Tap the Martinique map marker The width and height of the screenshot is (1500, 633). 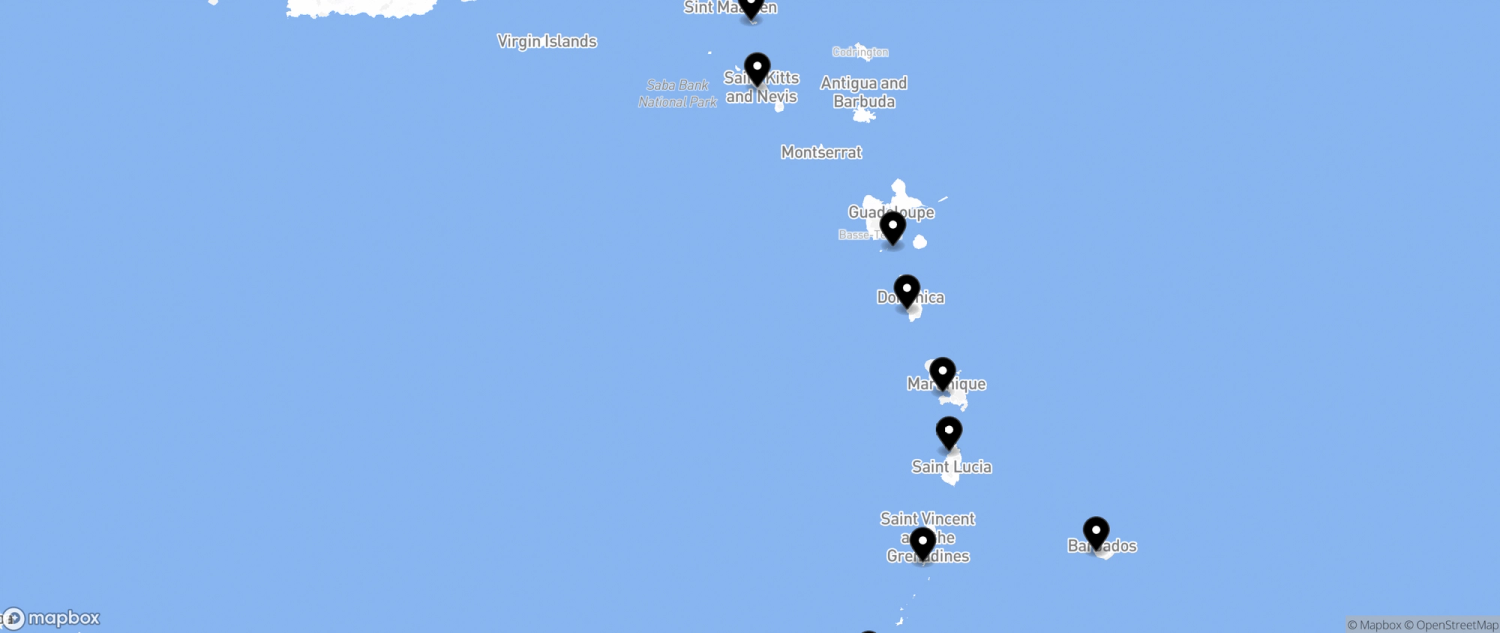pyautogui.click(x=942, y=373)
